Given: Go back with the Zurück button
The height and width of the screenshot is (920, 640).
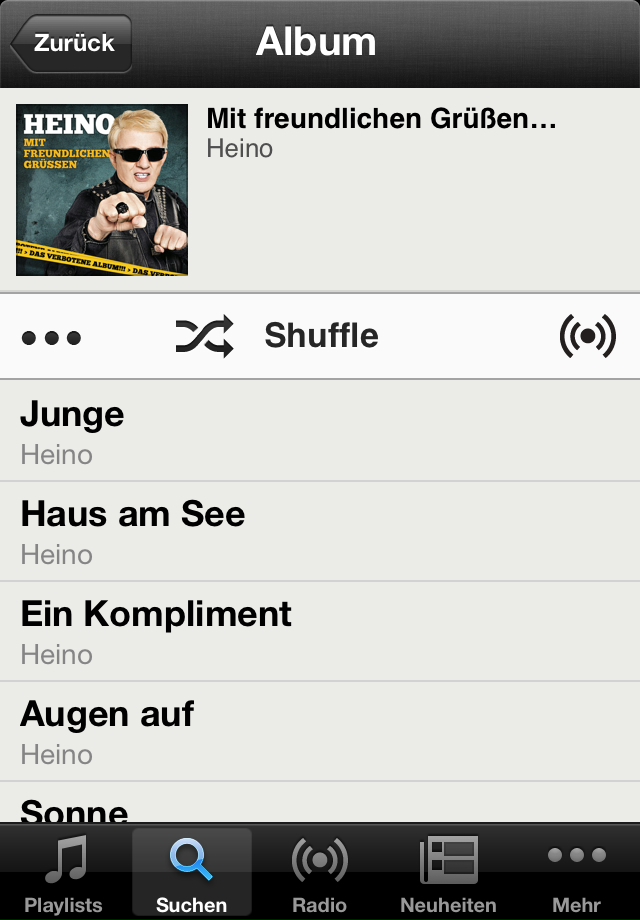Looking at the screenshot, I should click(x=72, y=43).
